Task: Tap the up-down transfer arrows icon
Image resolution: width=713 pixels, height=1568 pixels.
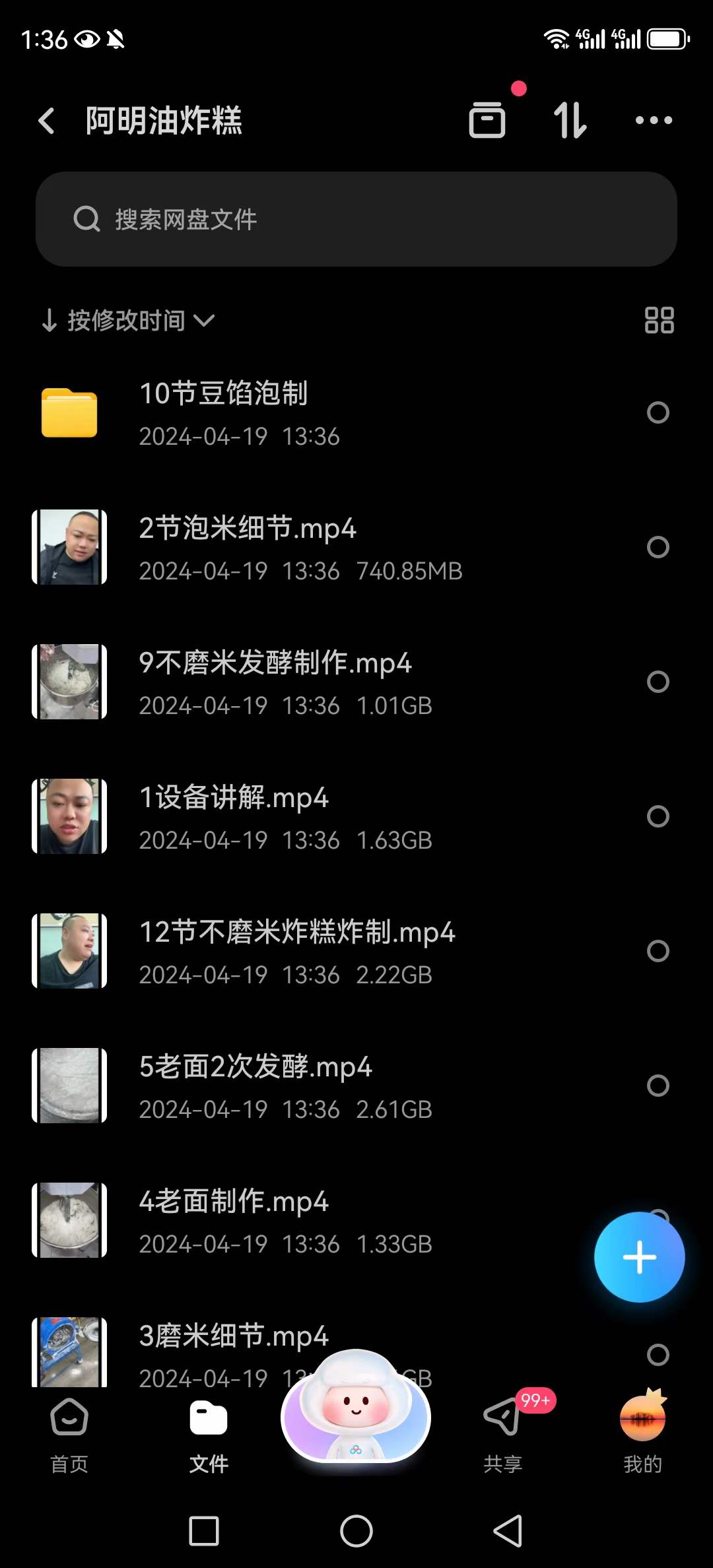Action: click(x=569, y=119)
